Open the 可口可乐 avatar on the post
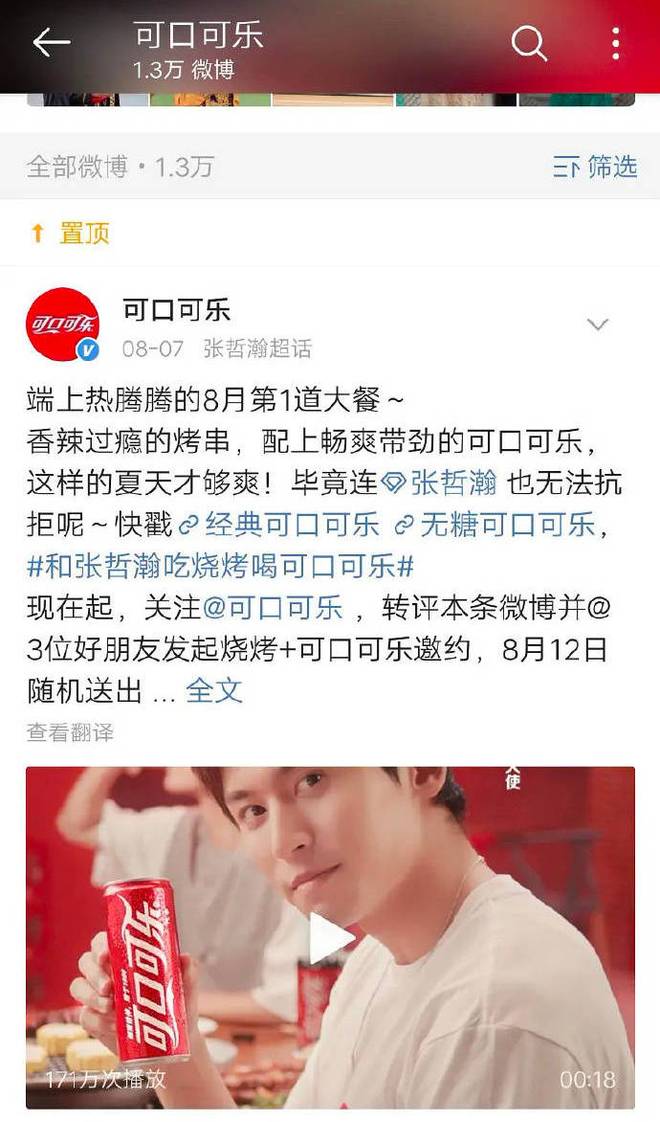Image resolution: width=660 pixels, height=1122 pixels. [x=62, y=324]
